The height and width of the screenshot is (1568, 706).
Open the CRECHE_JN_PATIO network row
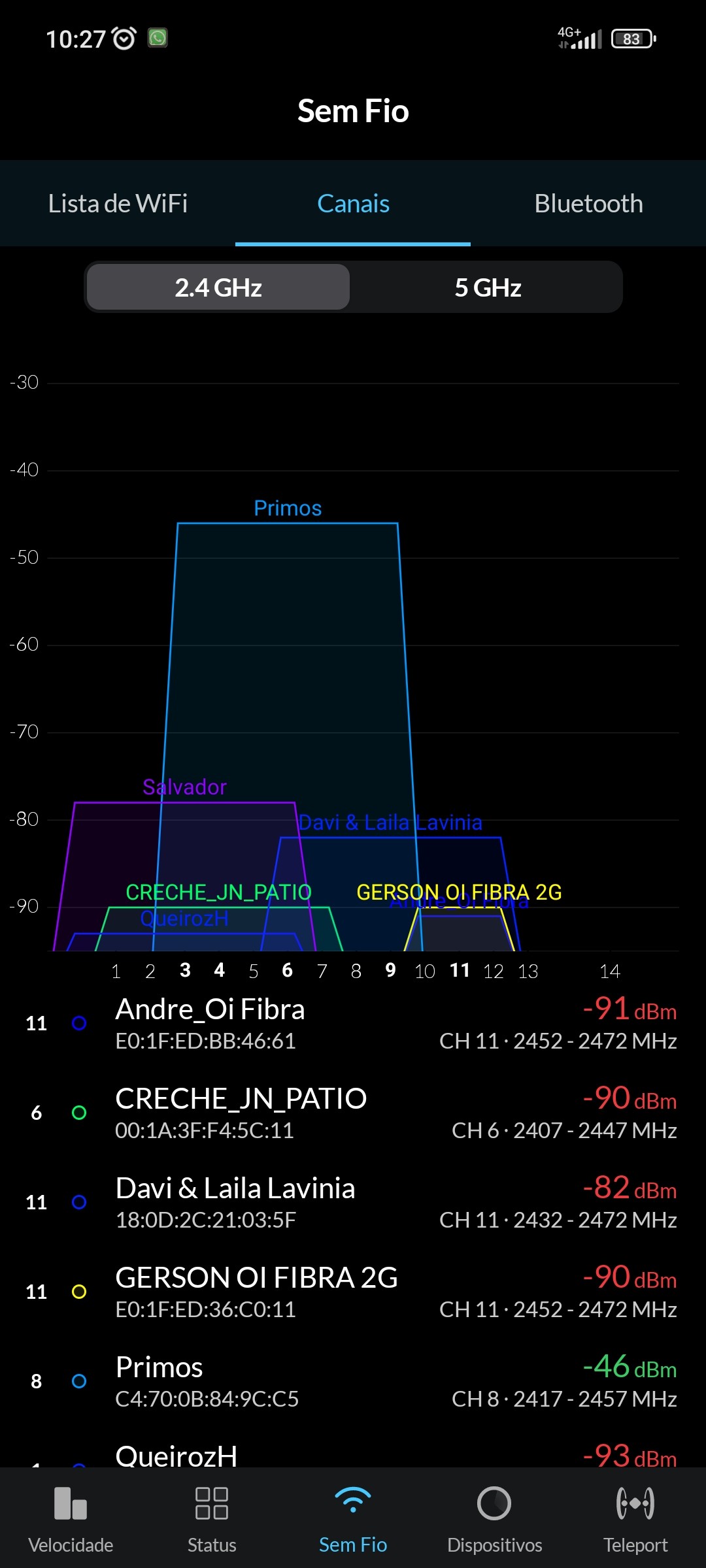pos(353,1113)
